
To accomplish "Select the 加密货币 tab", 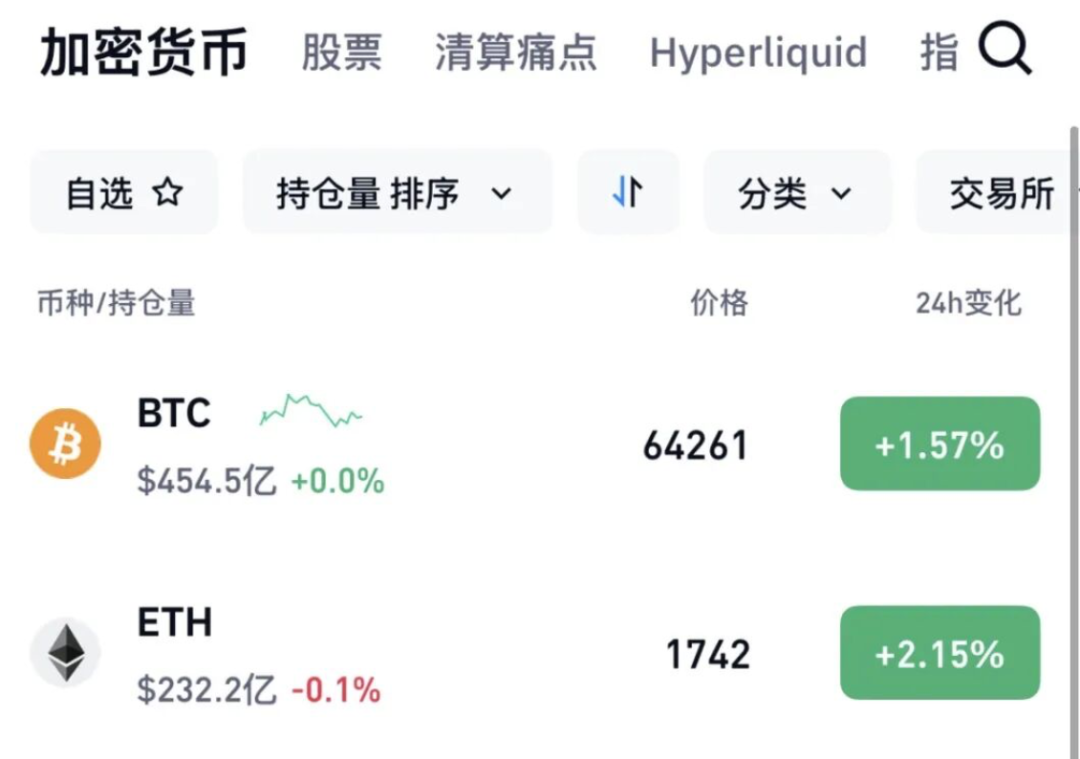I will (x=143, y=52).
